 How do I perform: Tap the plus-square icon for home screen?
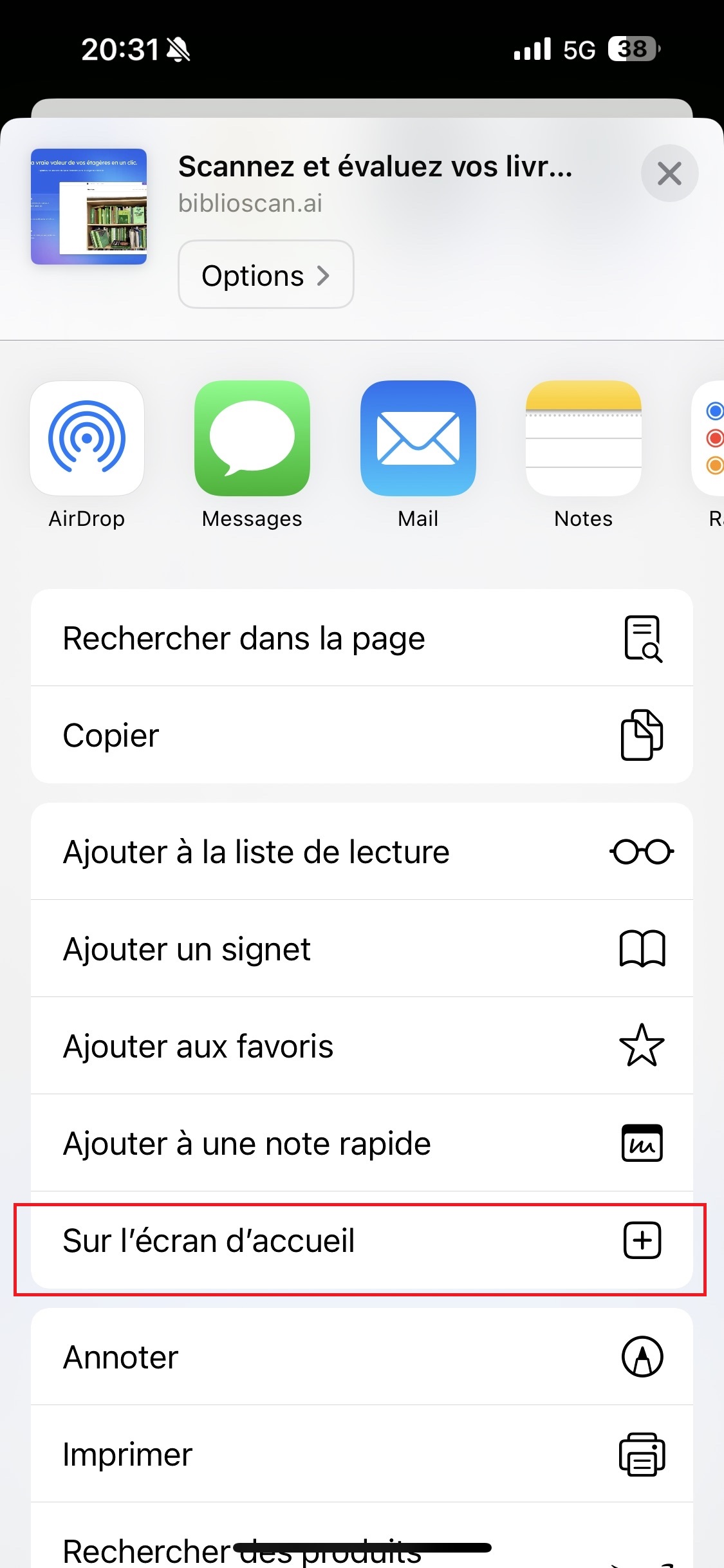pyautogui.click(x=644, y=1241)
